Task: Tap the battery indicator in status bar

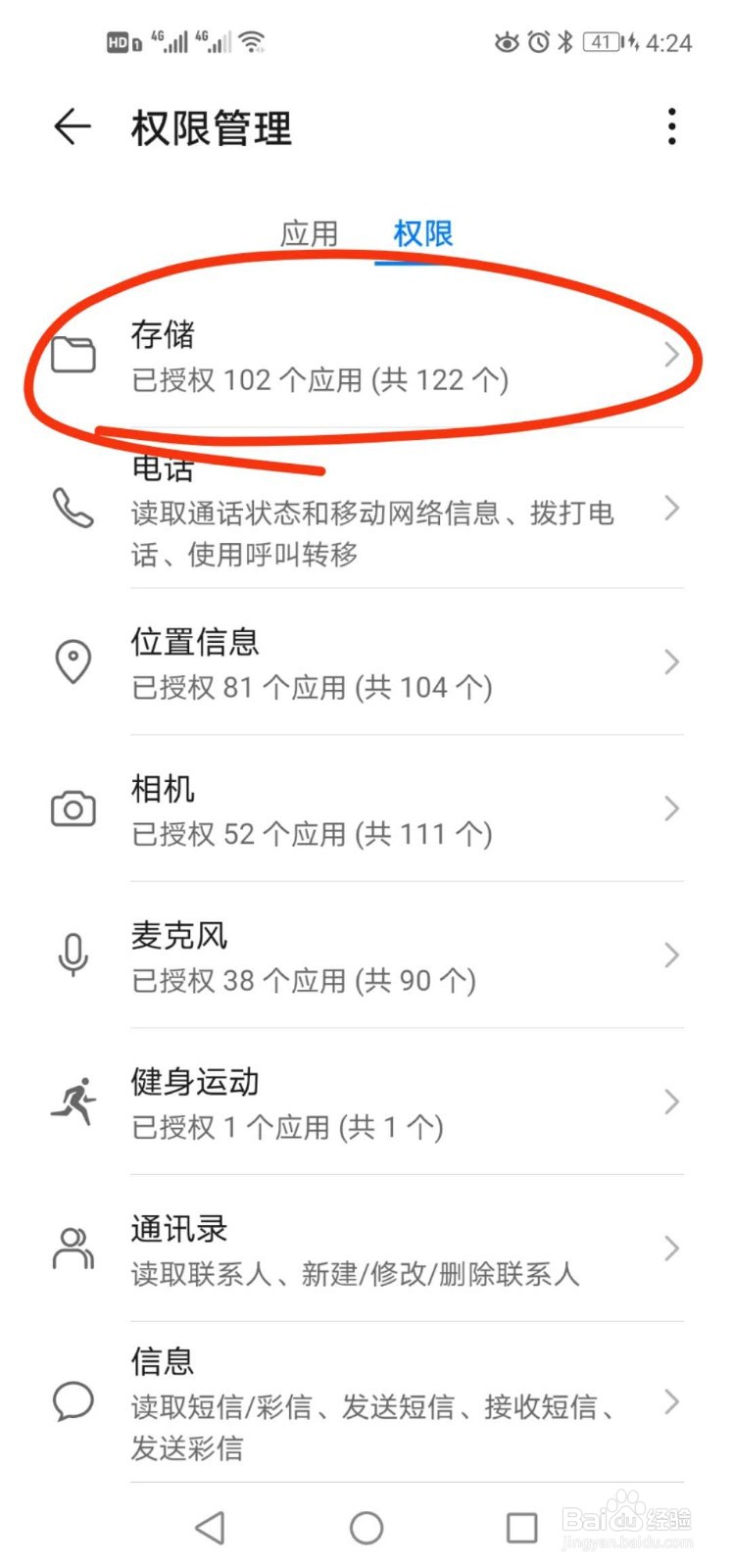Action: [x=601, y=42]
